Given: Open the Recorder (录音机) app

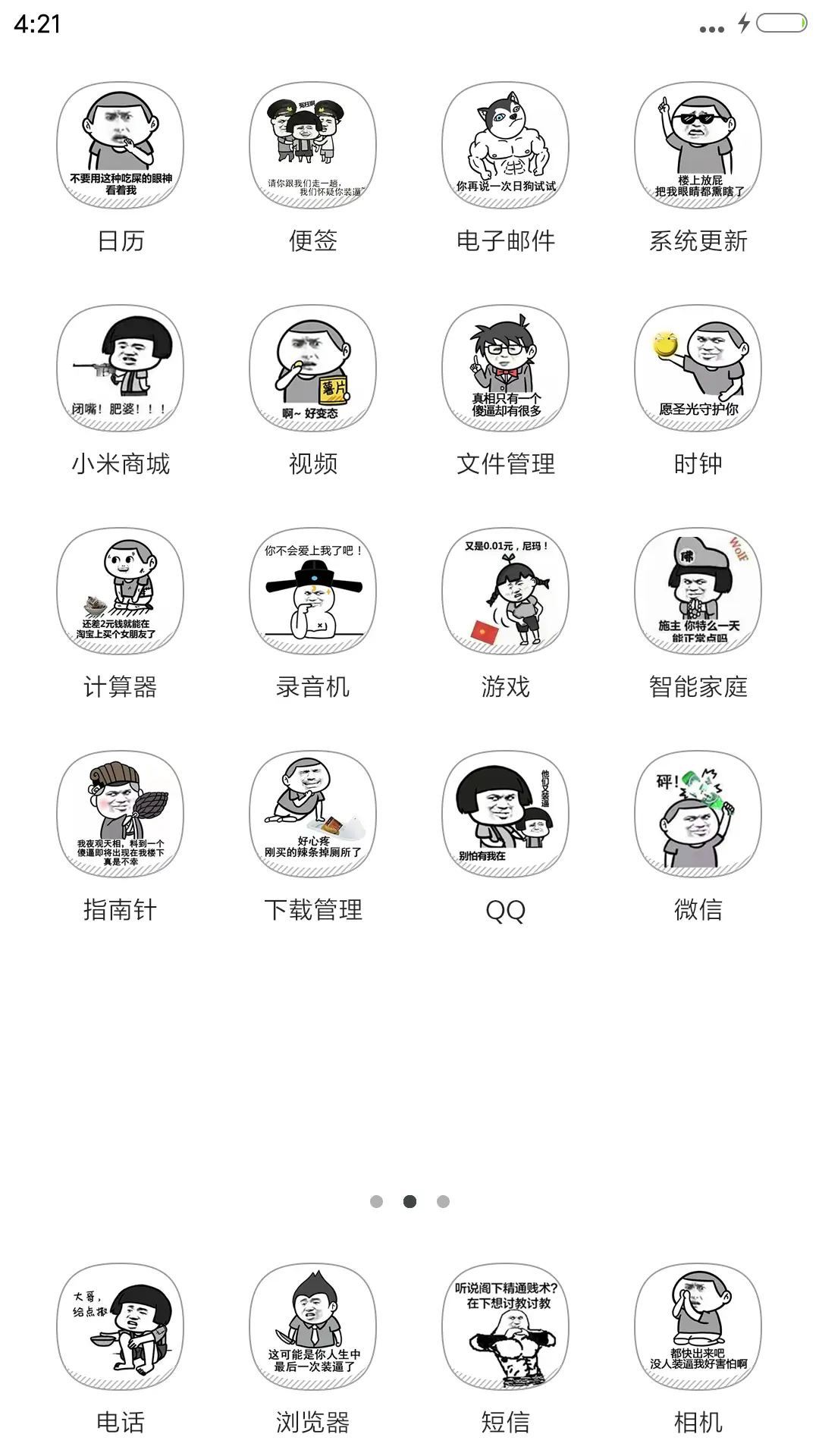Looking at the screenshot, I should coord(313,591).
